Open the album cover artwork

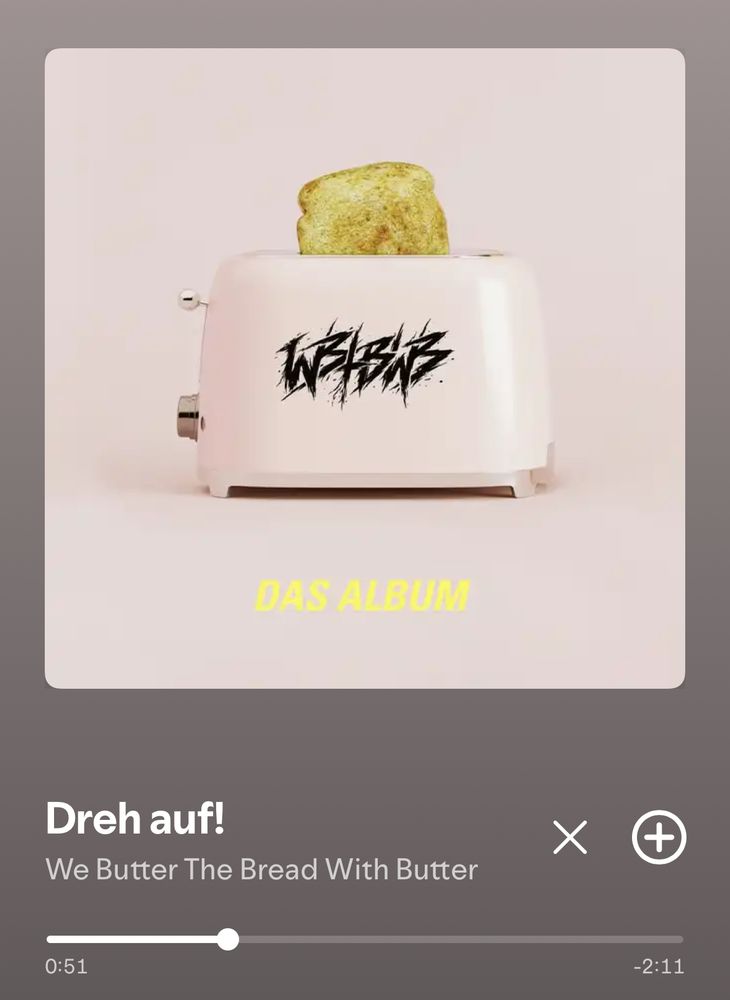click(x=365, y=370)
